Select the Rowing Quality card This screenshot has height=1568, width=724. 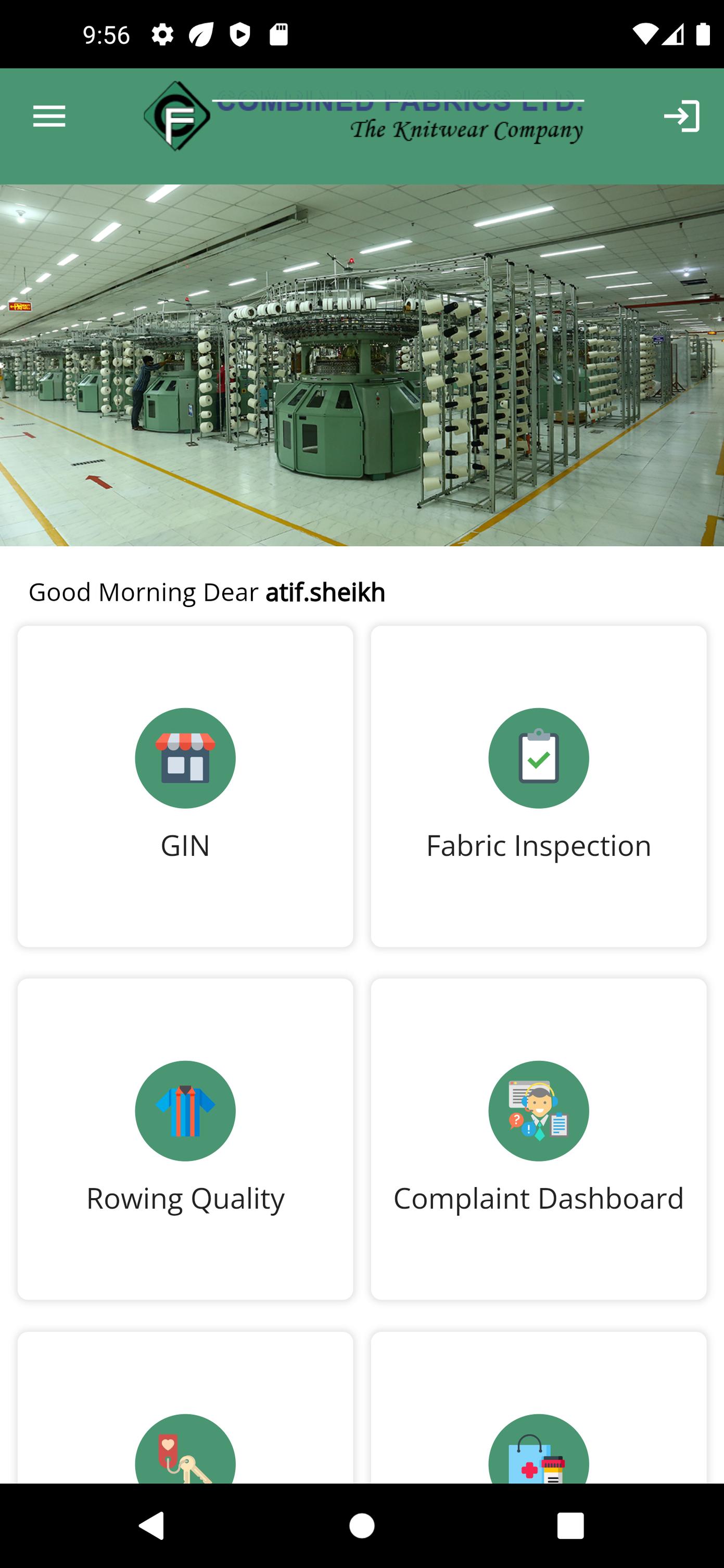pyautogui.click(x=185, y=1138)
